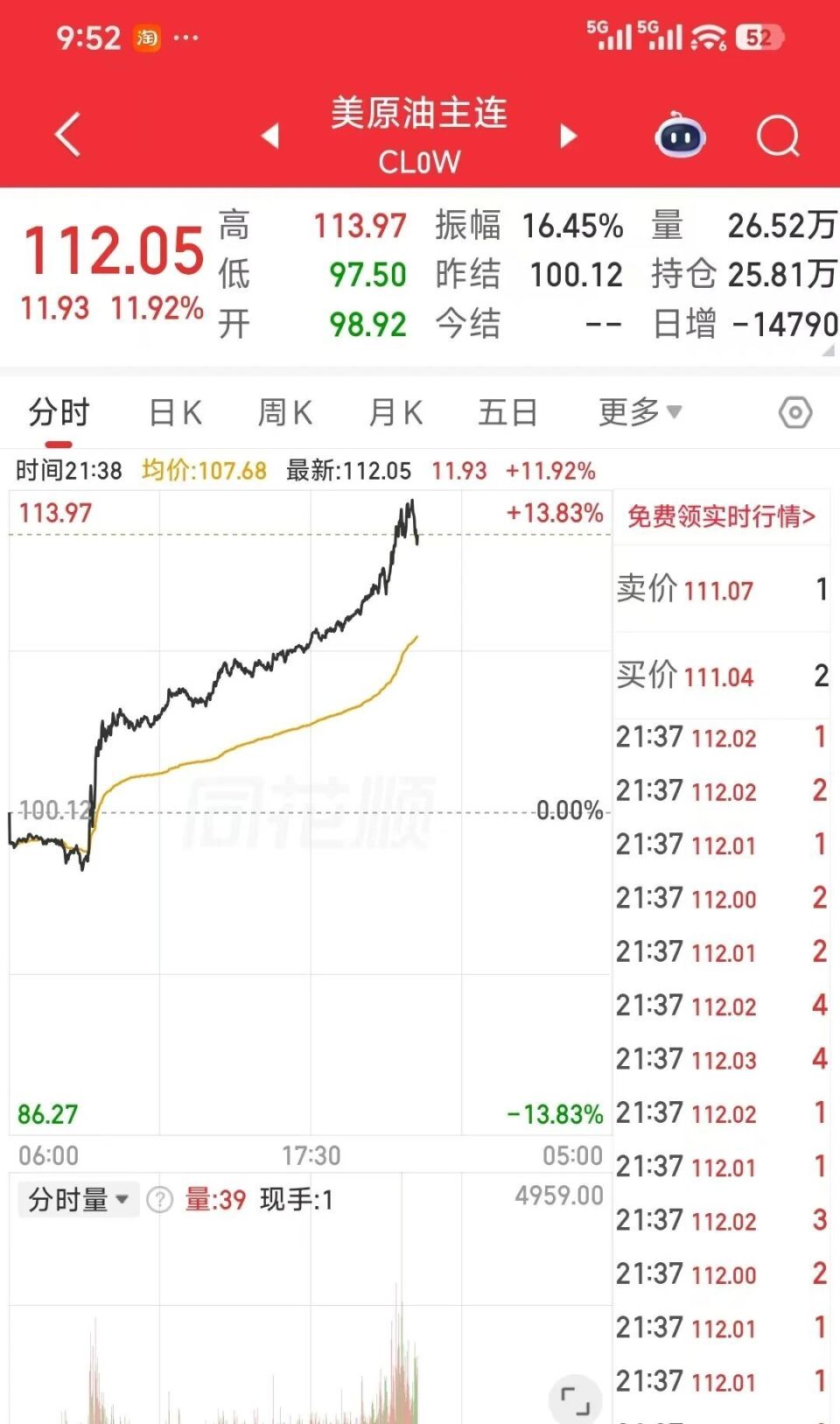Open search with the magnifier icon
Screen dimensions: 840x1424
(x=775, y=134)
